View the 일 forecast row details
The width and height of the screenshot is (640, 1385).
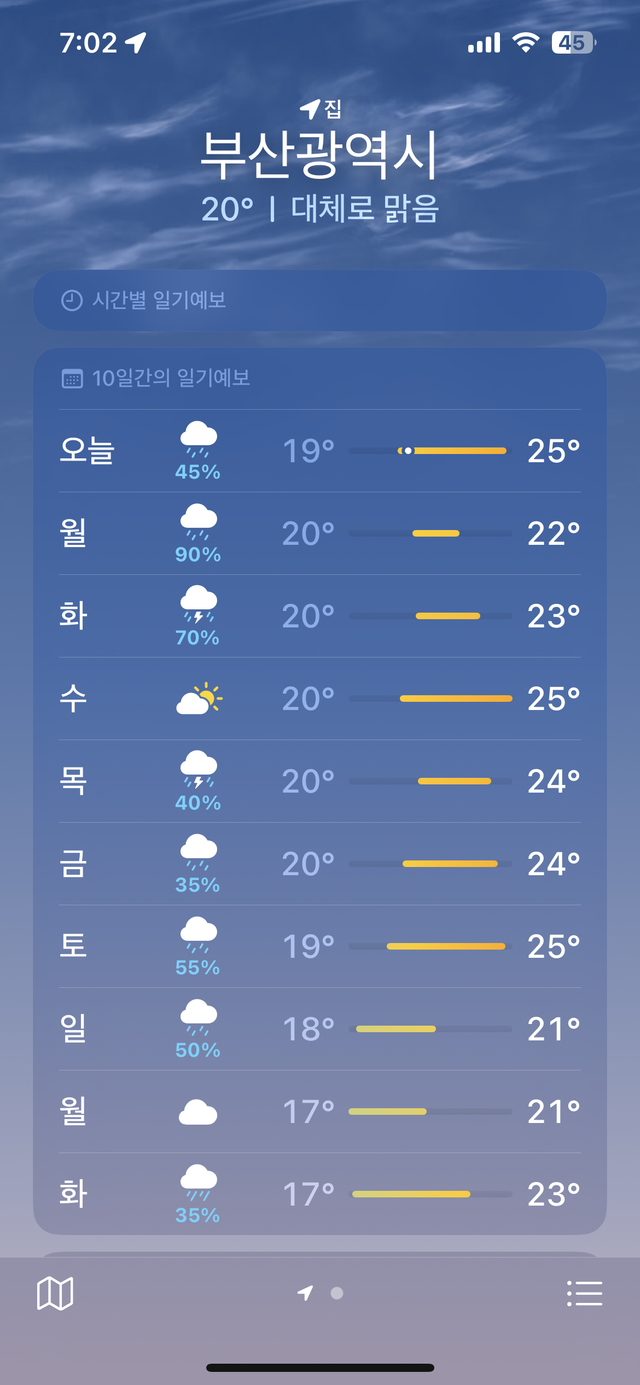[x=319, y=1029]
